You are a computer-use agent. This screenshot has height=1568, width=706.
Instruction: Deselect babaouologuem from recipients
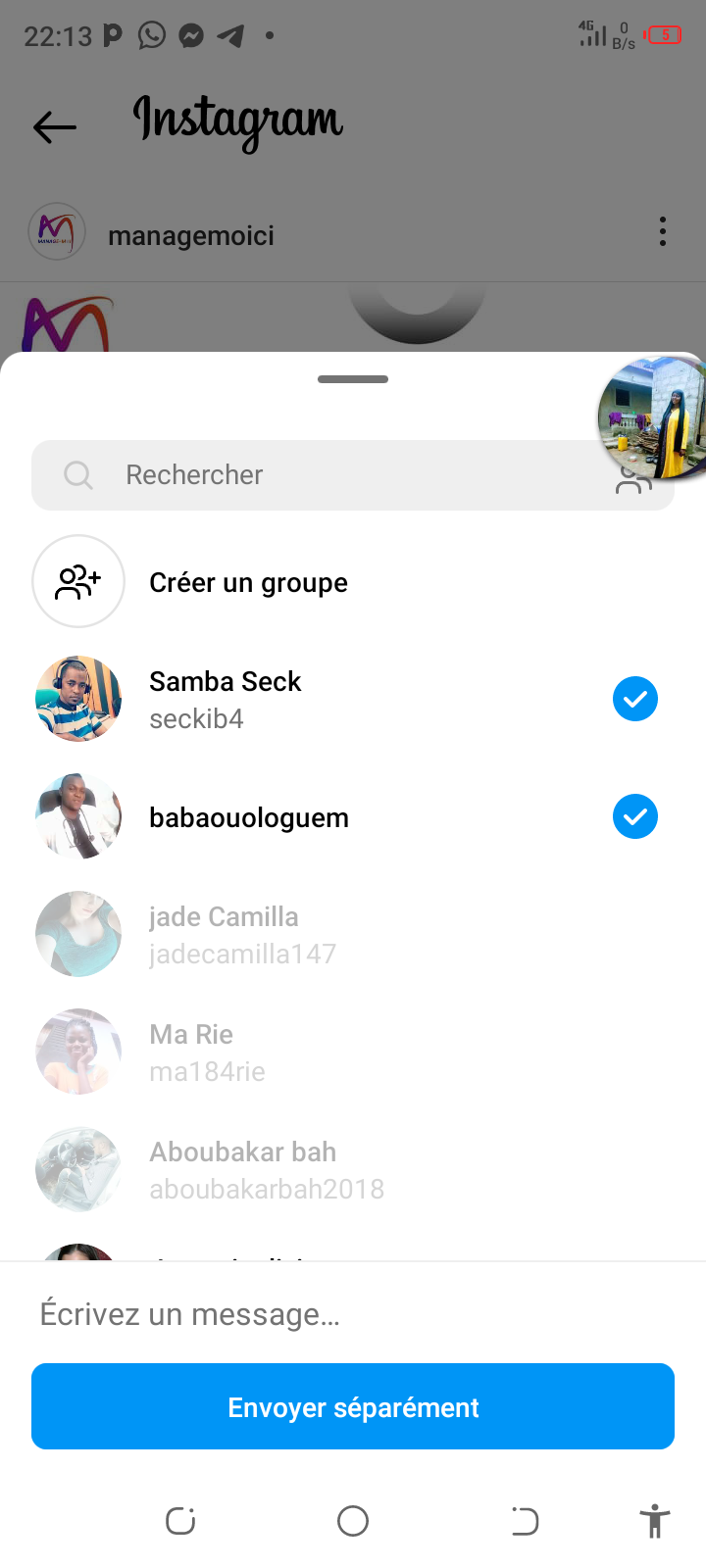pyautogui.click(x=634, y=816)
